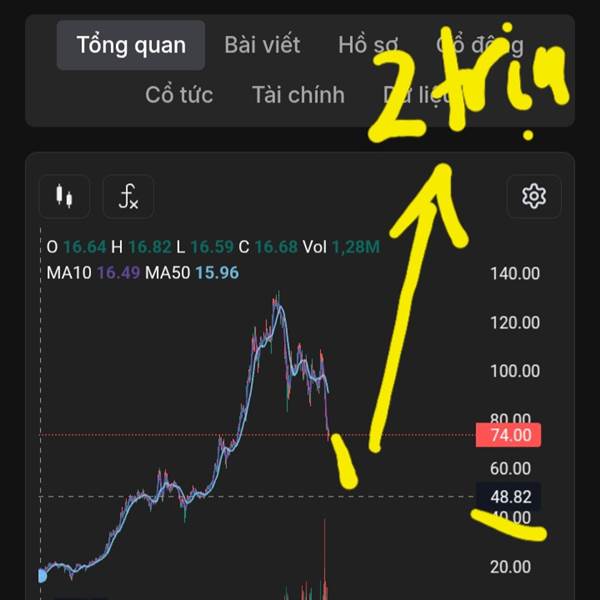
Task: Open the Hồ sơ tab
Action: tap(368, 45)
